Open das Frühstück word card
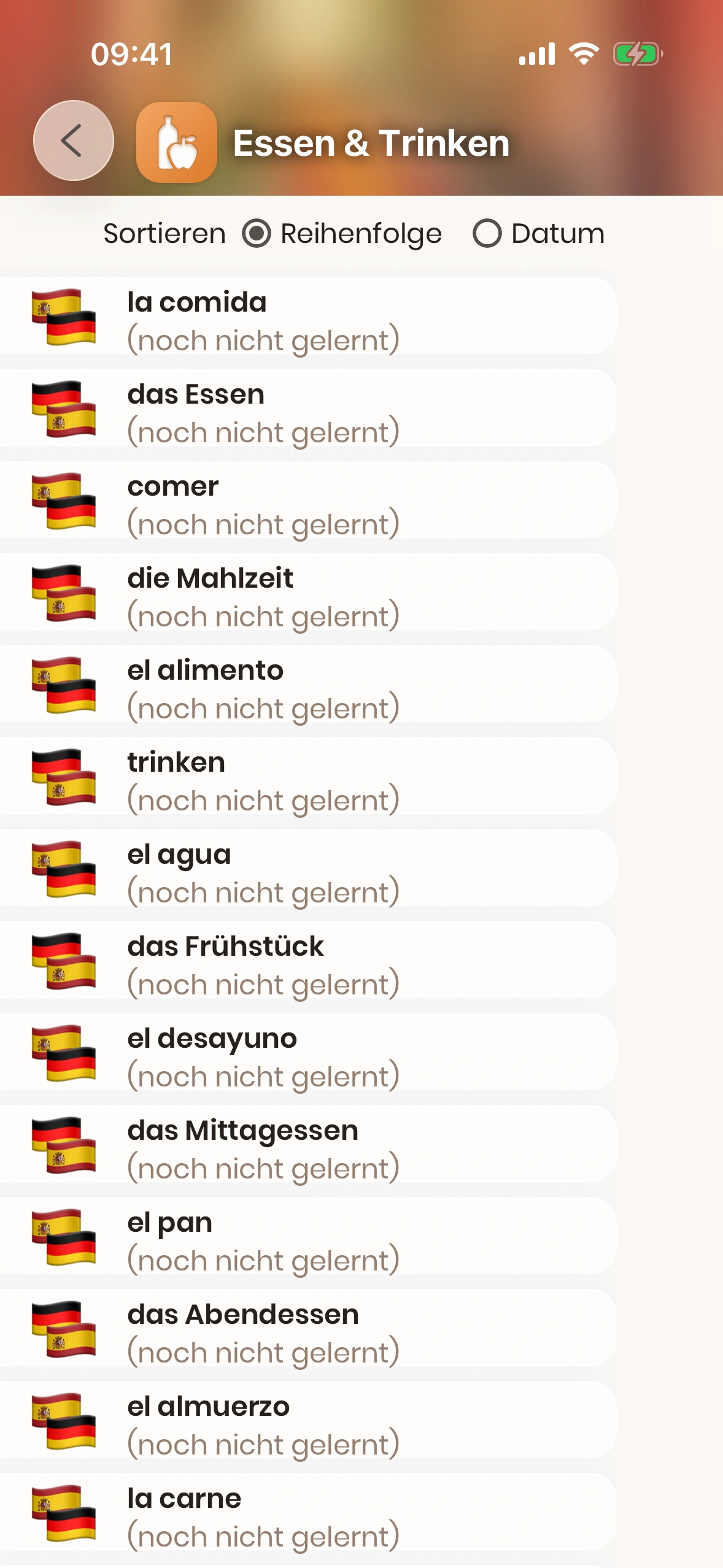Viewport: 723px width, 1568px height. [307, 961]
